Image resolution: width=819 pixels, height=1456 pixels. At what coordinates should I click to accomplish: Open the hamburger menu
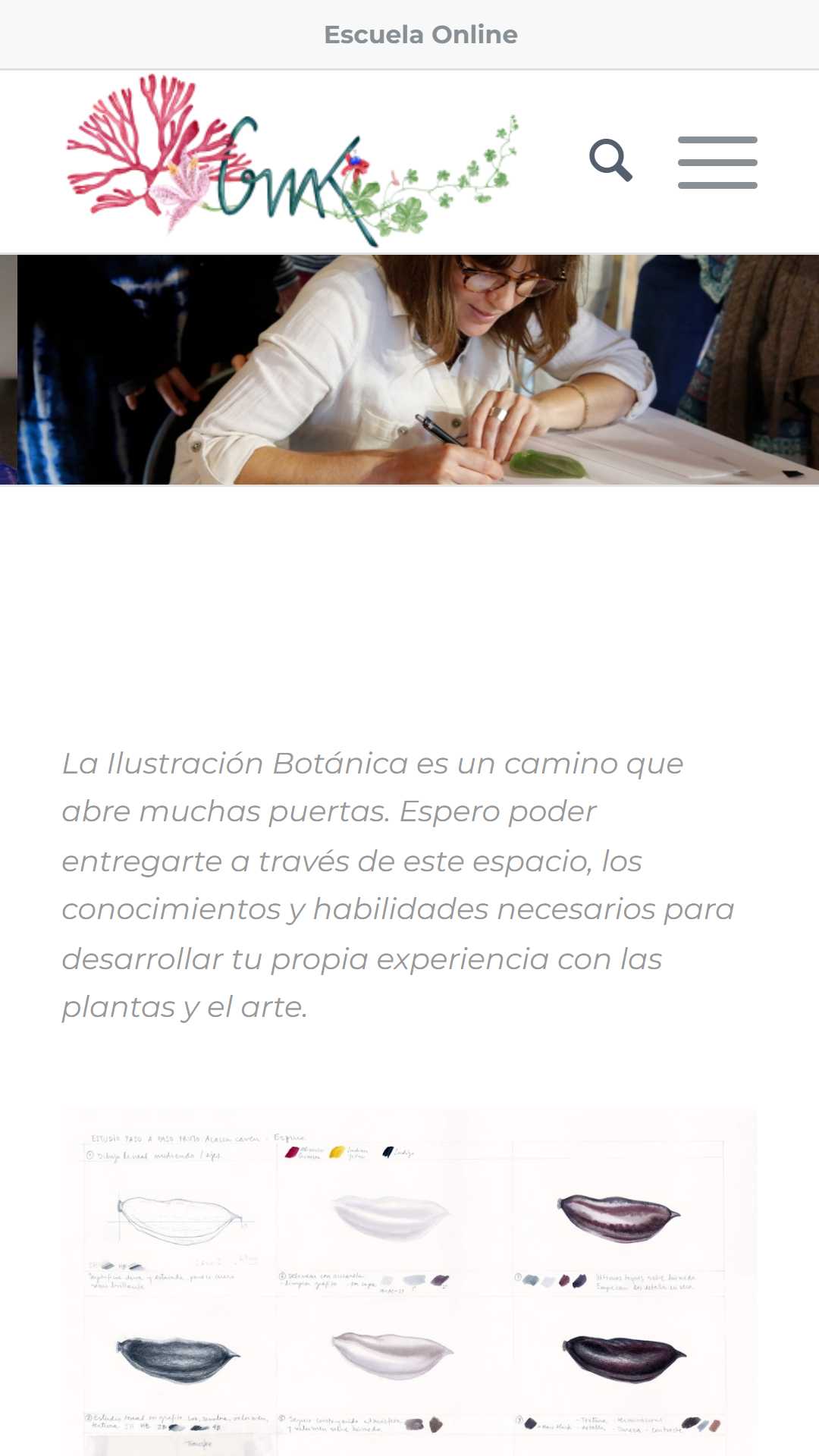coord(717,162)
